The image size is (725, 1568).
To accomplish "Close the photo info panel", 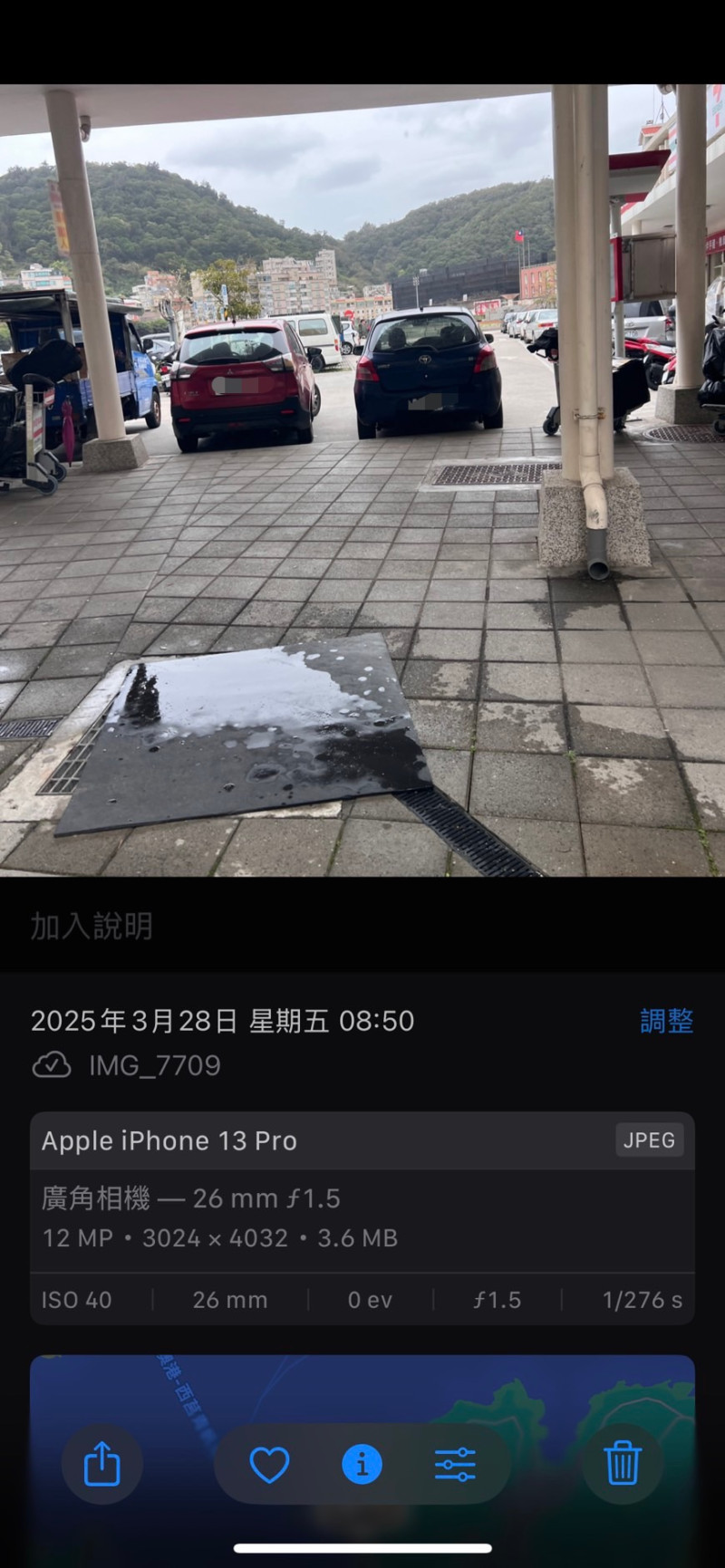I will (362, 1464).
